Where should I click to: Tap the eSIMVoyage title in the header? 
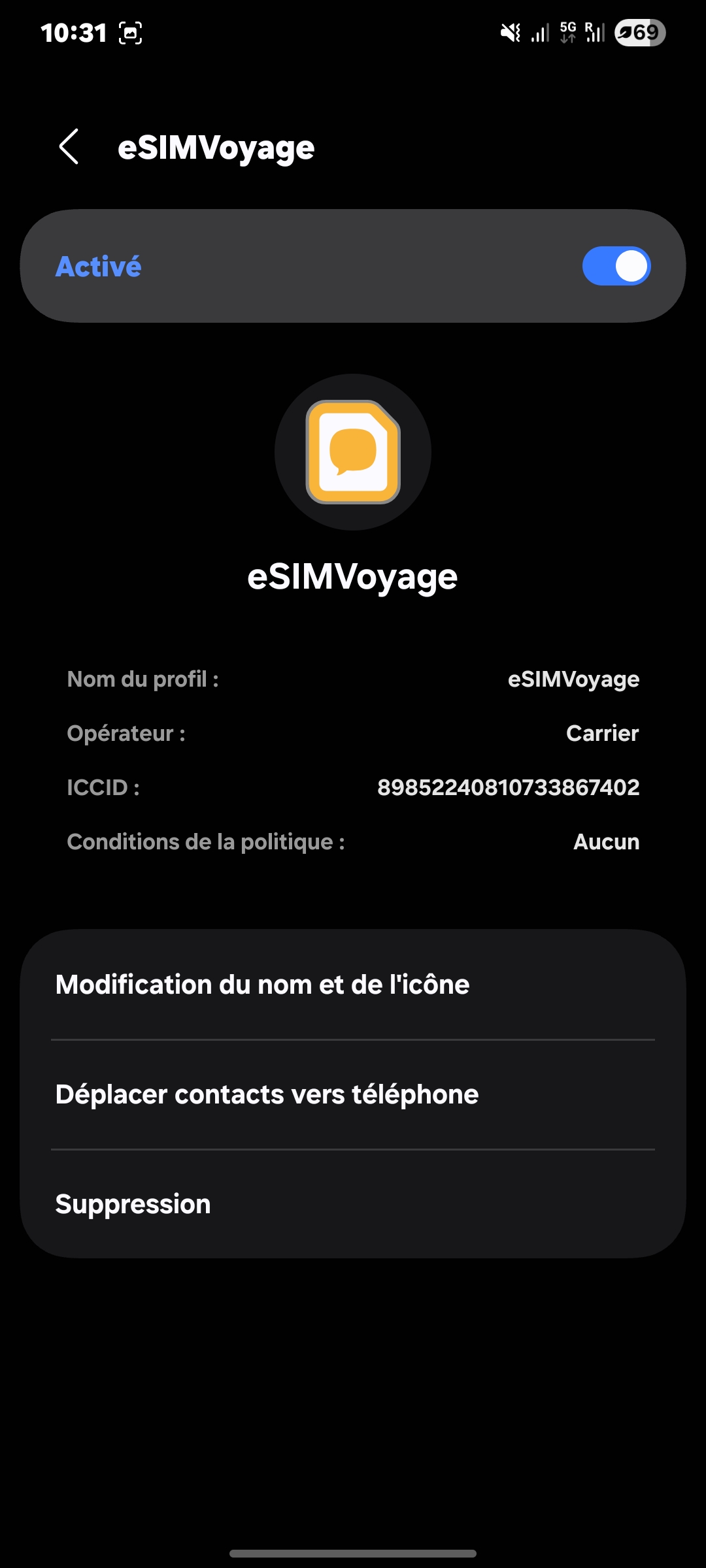216,147
